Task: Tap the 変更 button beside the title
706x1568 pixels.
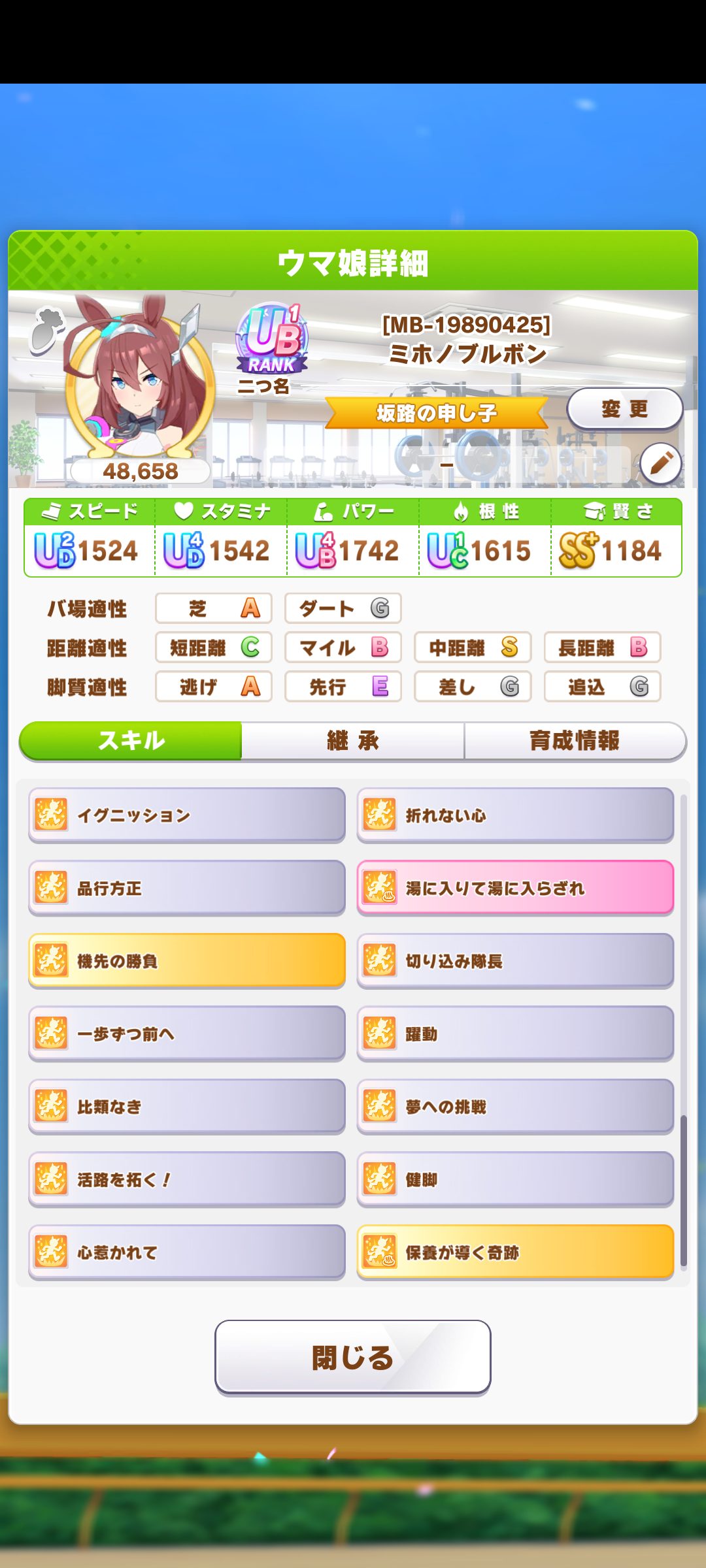Action: 624,409
